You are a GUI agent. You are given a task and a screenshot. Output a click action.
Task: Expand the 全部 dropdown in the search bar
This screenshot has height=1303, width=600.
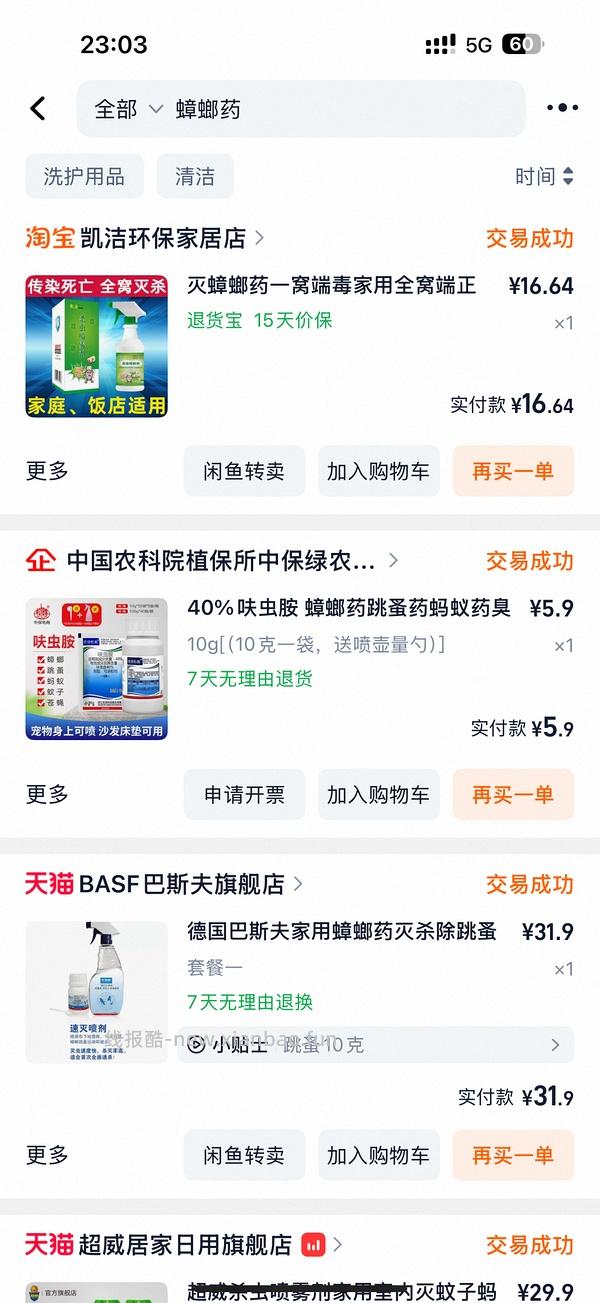click(128, 109)
